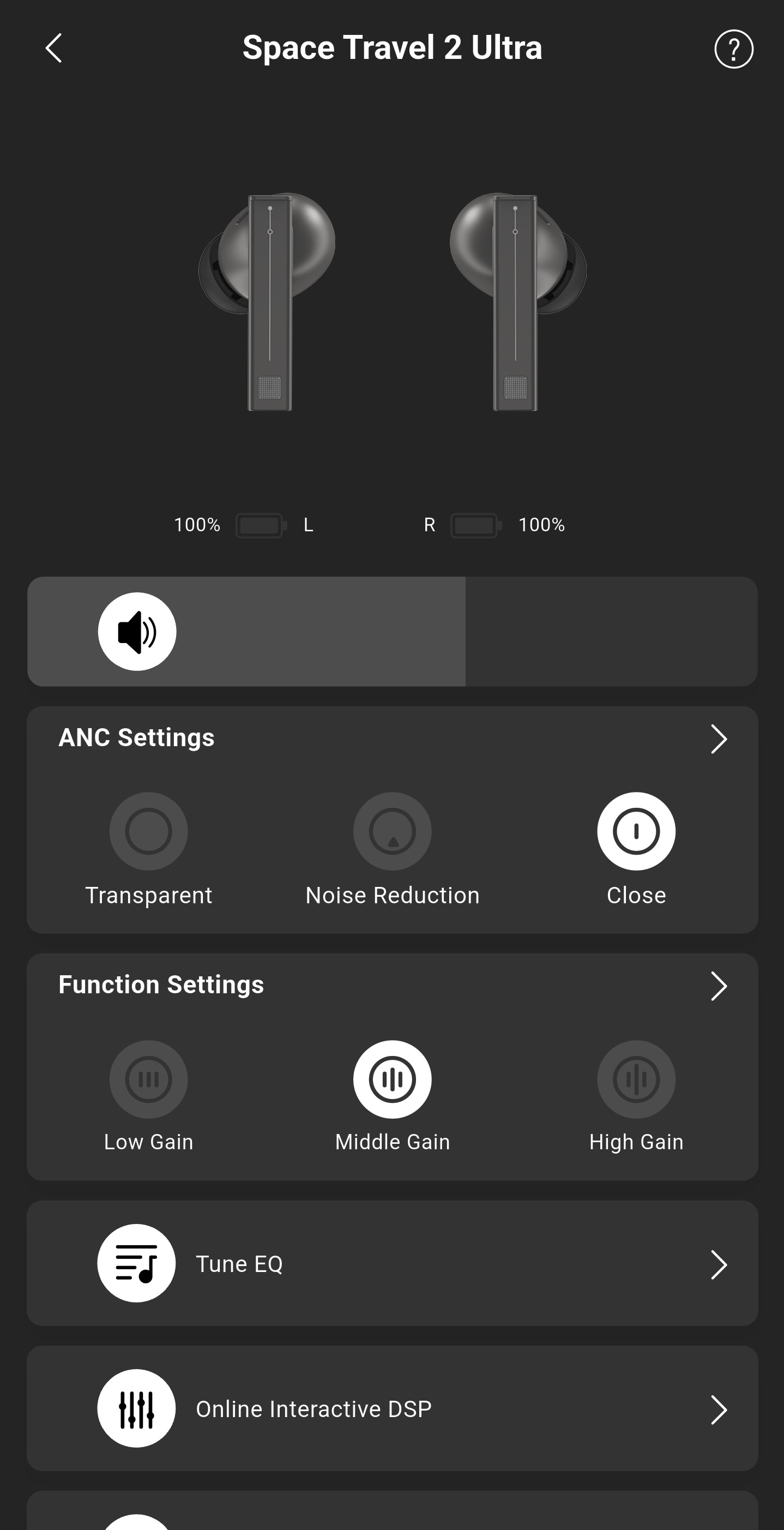The image size is (784, 1530).
Task: Tap the volume speaker button
Action: (137, 631)
